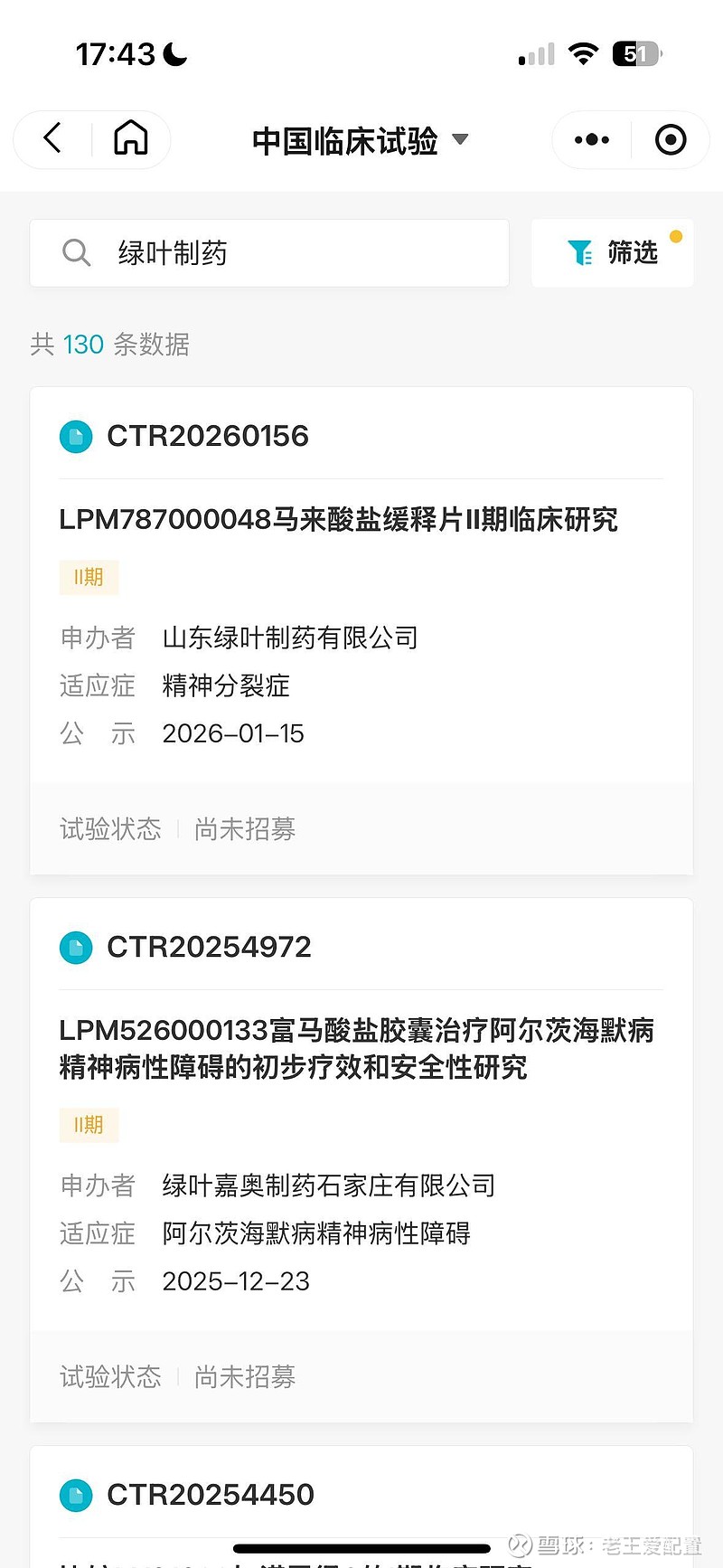Viewport: 723px width, 1568px height.
Task: Return to the mini program home
Action: pyautogui.click(x=131, y=139)
